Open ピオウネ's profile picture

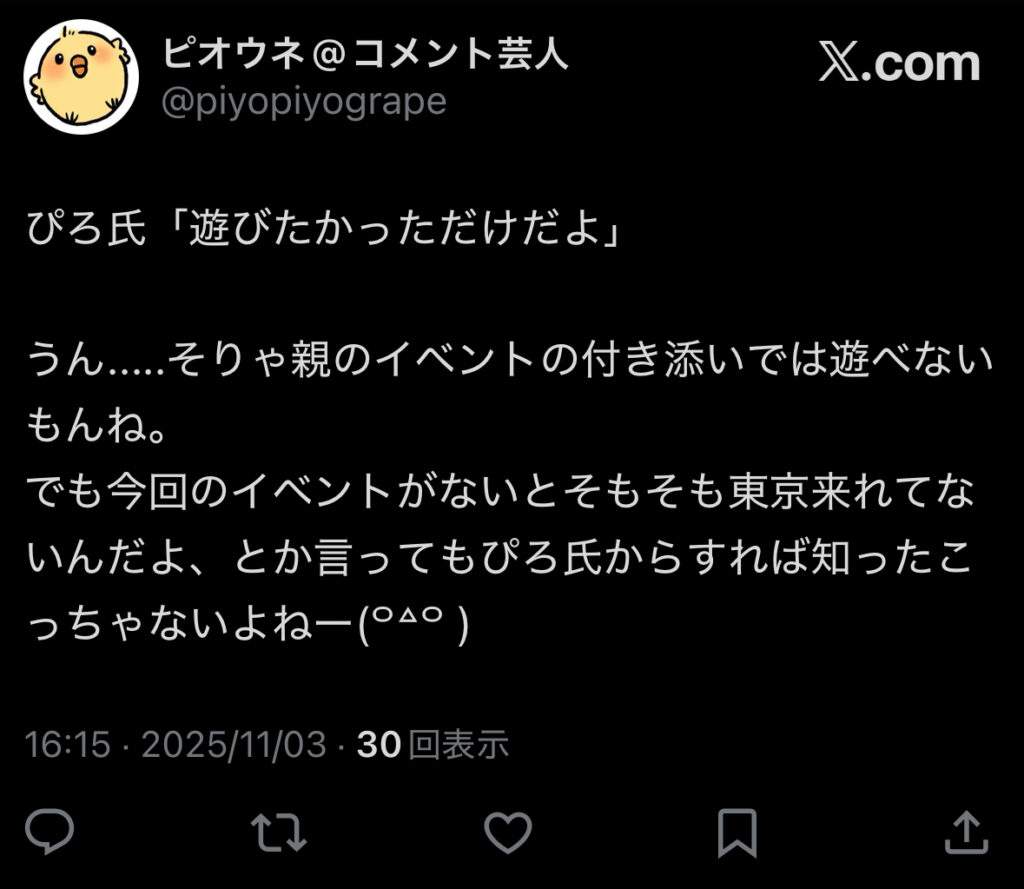(x=81, y=76)
